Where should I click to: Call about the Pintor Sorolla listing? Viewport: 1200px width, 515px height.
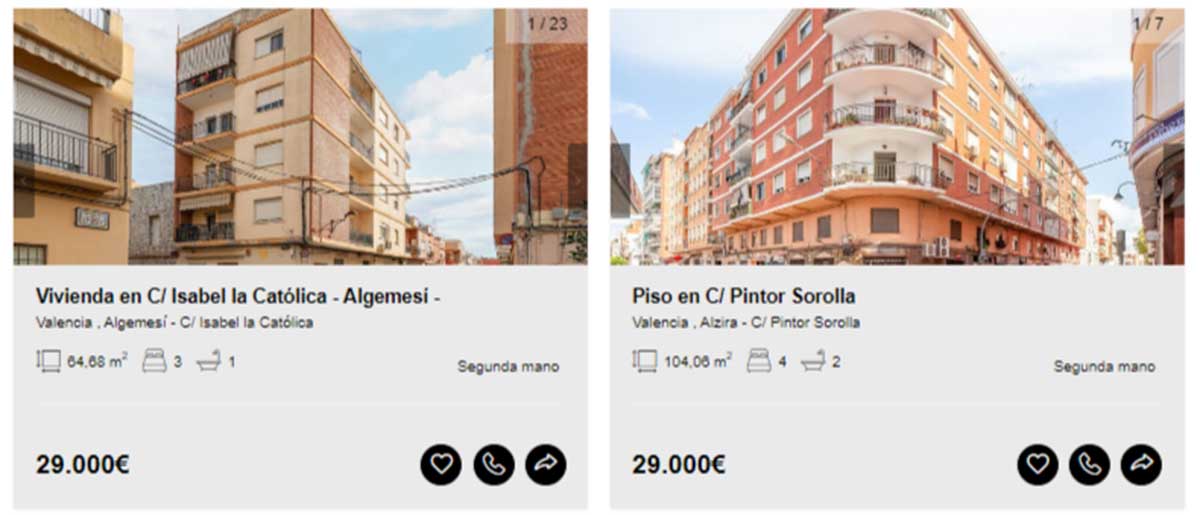tap(1090, 464)
